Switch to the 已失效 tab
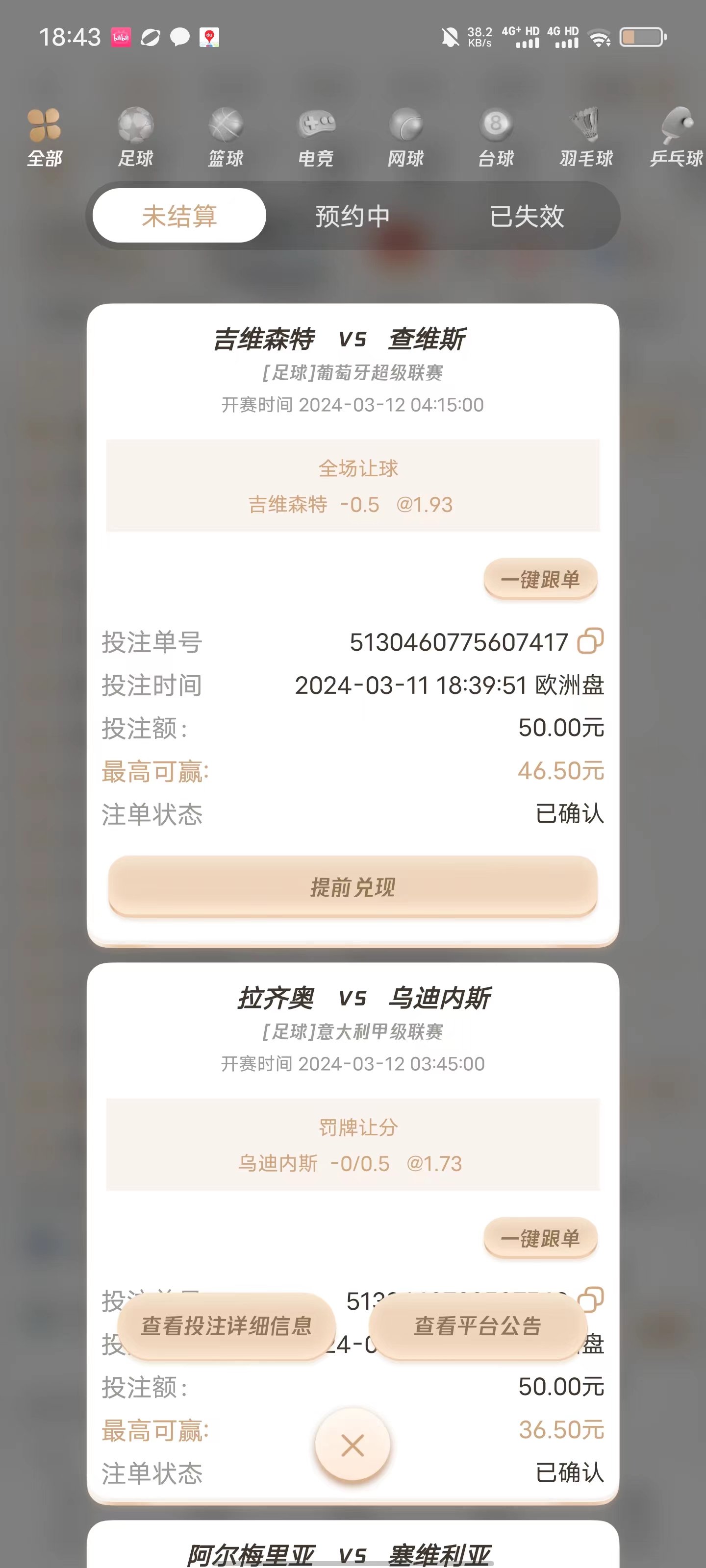 (527, 216)
